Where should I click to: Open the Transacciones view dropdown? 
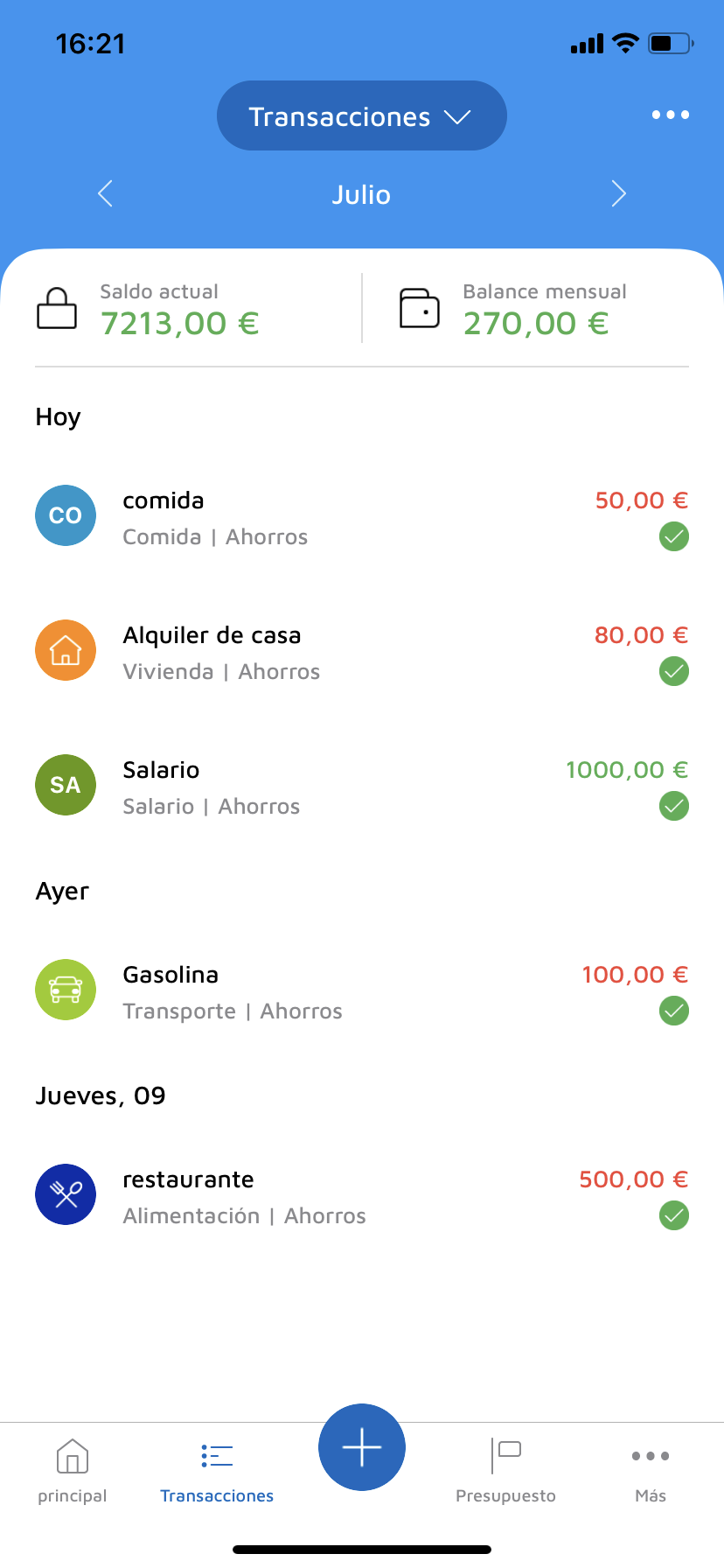(x=361, y=115)
